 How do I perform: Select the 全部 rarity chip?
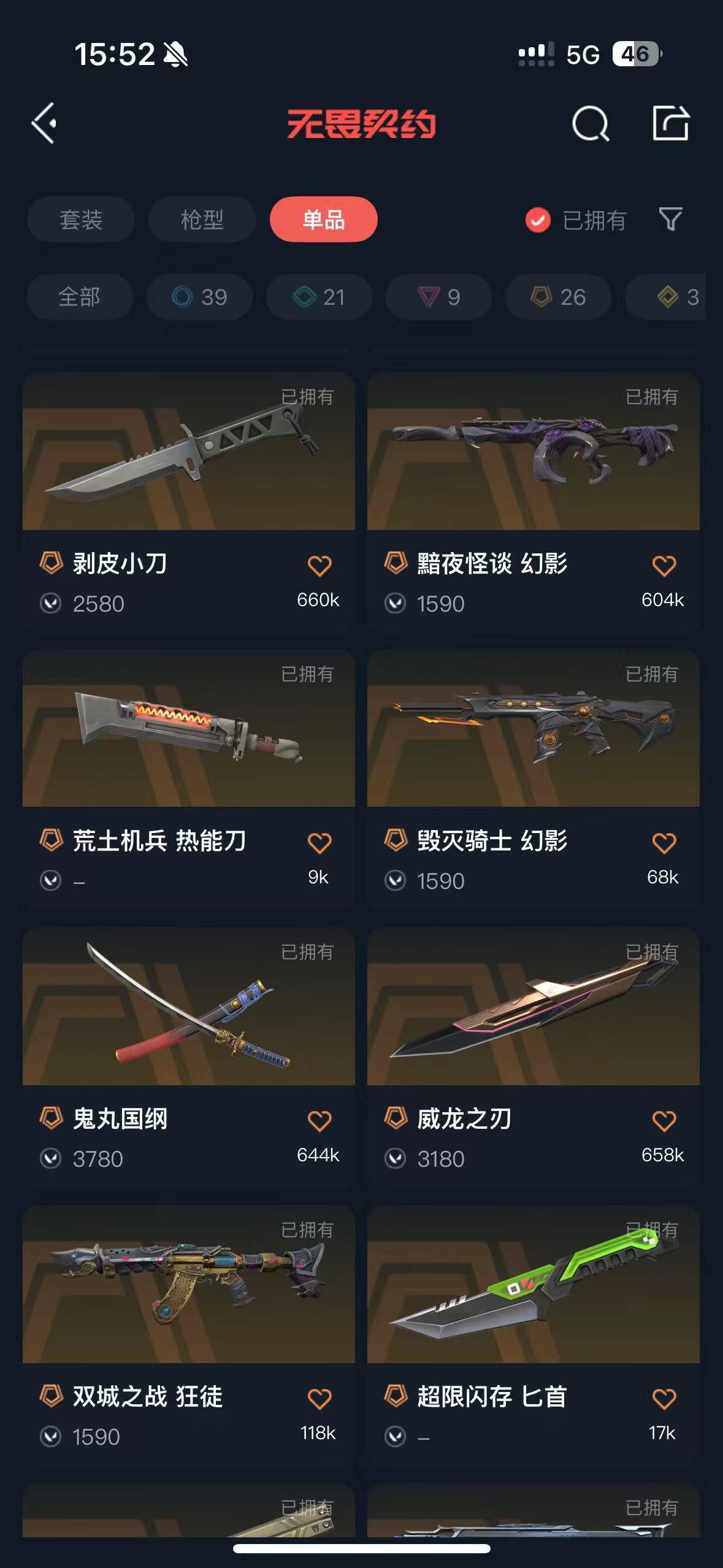click(x=79, y=298)
